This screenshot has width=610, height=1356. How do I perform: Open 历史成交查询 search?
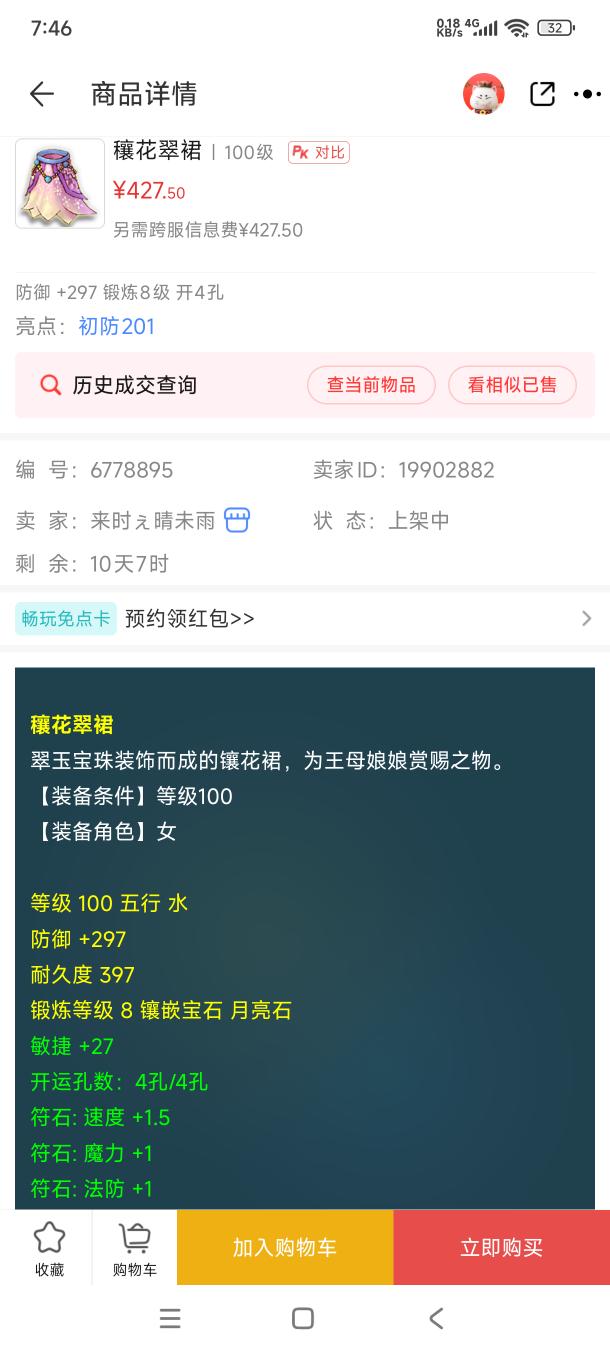(x=120, y=385)
